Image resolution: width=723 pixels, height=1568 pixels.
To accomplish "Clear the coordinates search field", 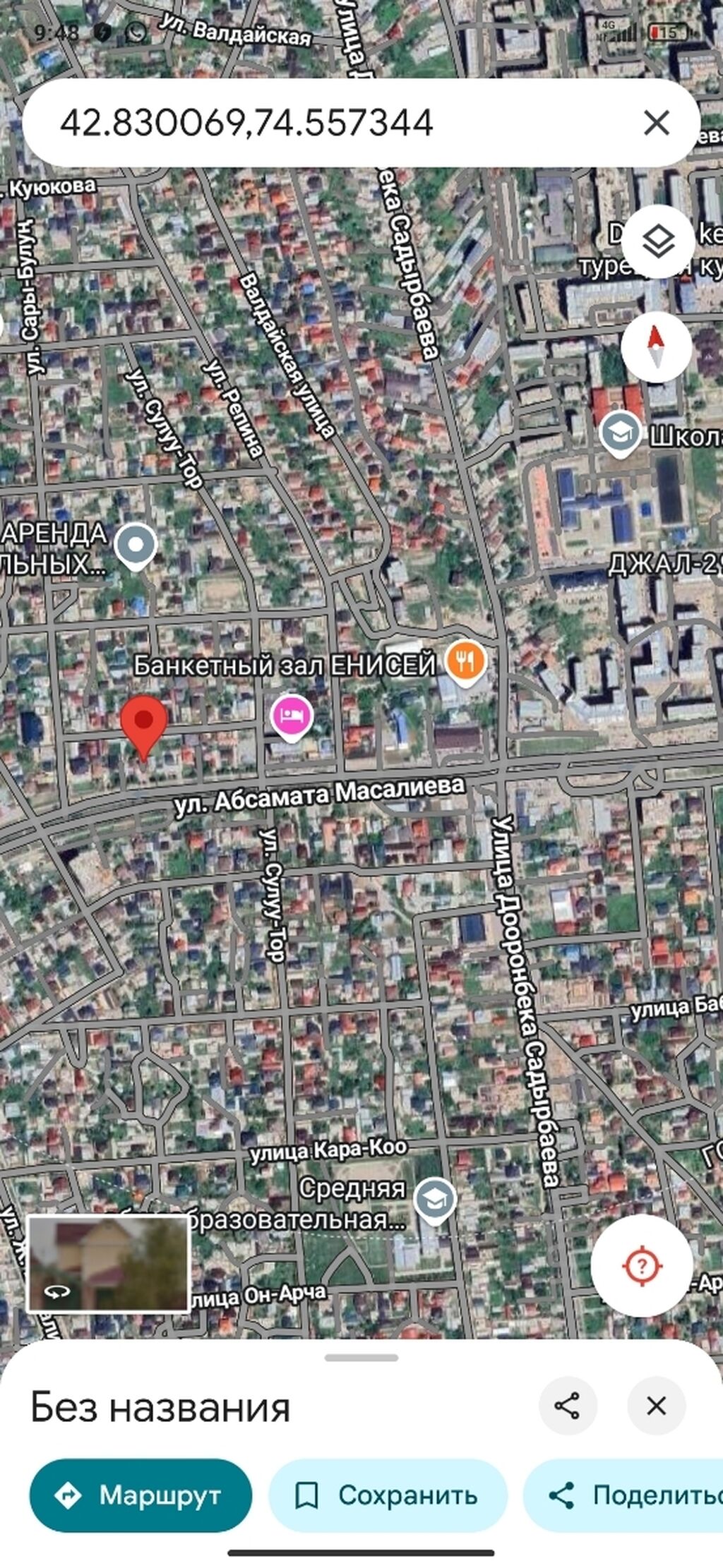I will click(656, 123).
